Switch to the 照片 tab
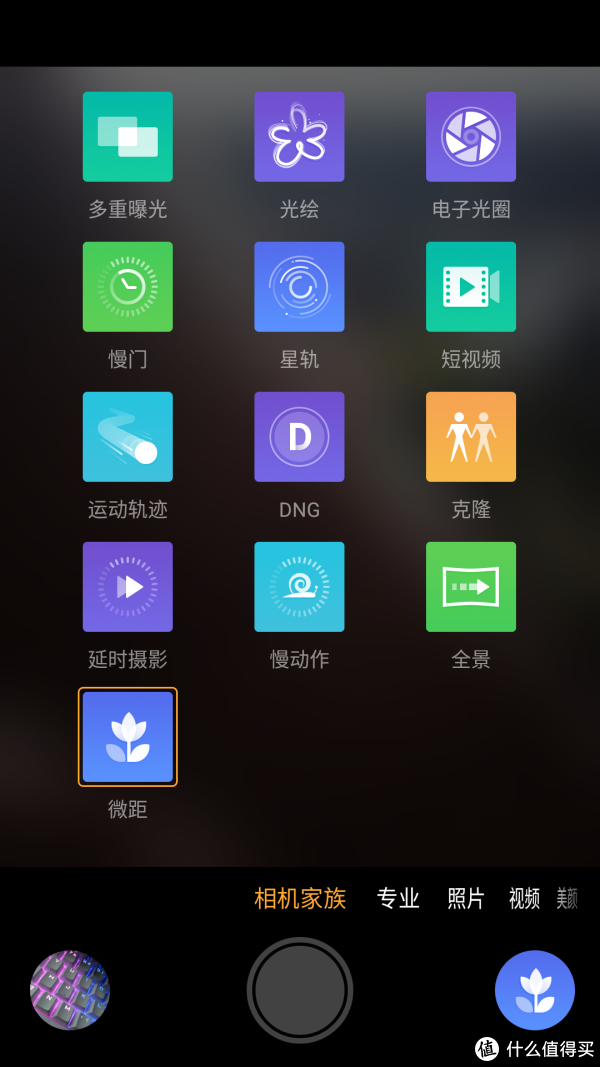The image size is (600, 1067). (465, 899)
